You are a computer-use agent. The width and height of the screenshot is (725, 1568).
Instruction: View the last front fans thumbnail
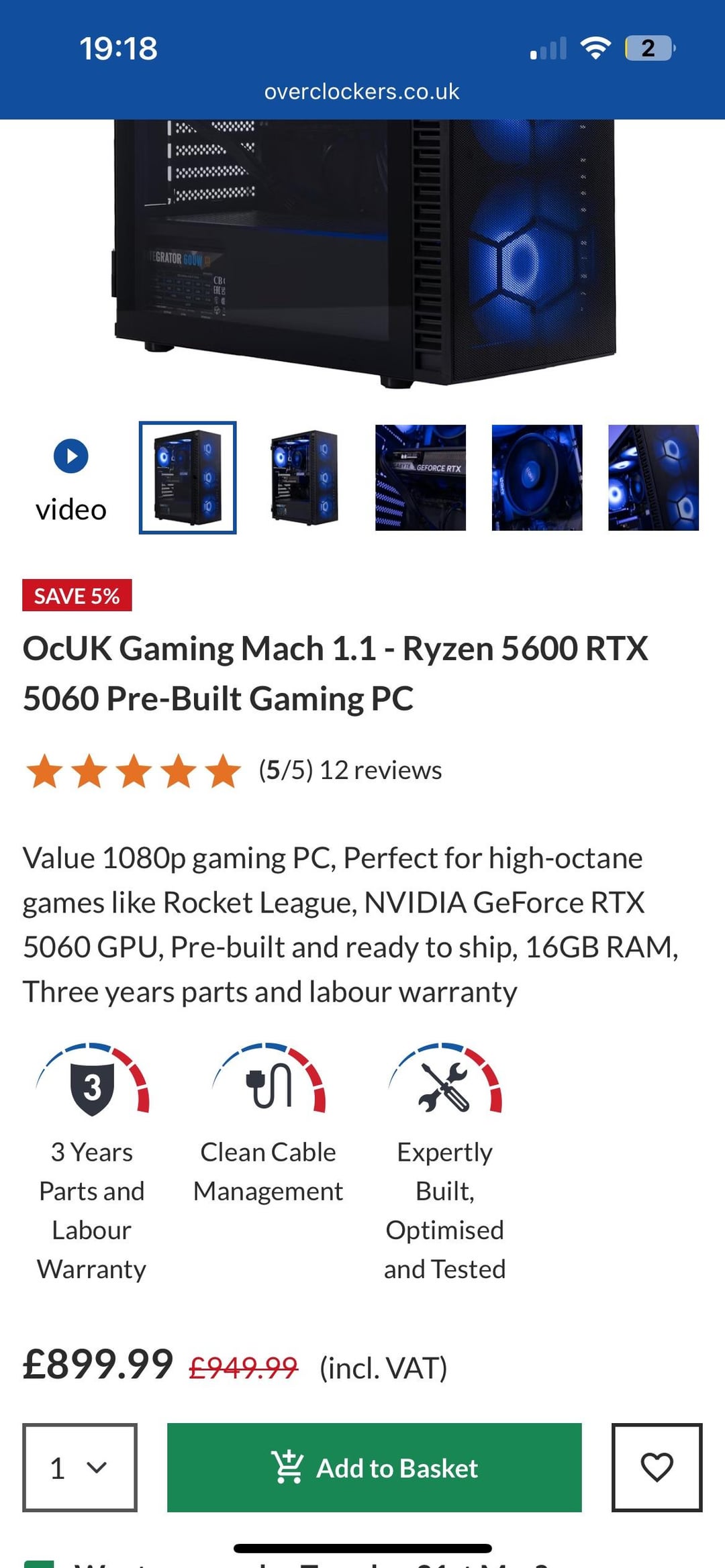pyautogui.click(x=653, y=478)
